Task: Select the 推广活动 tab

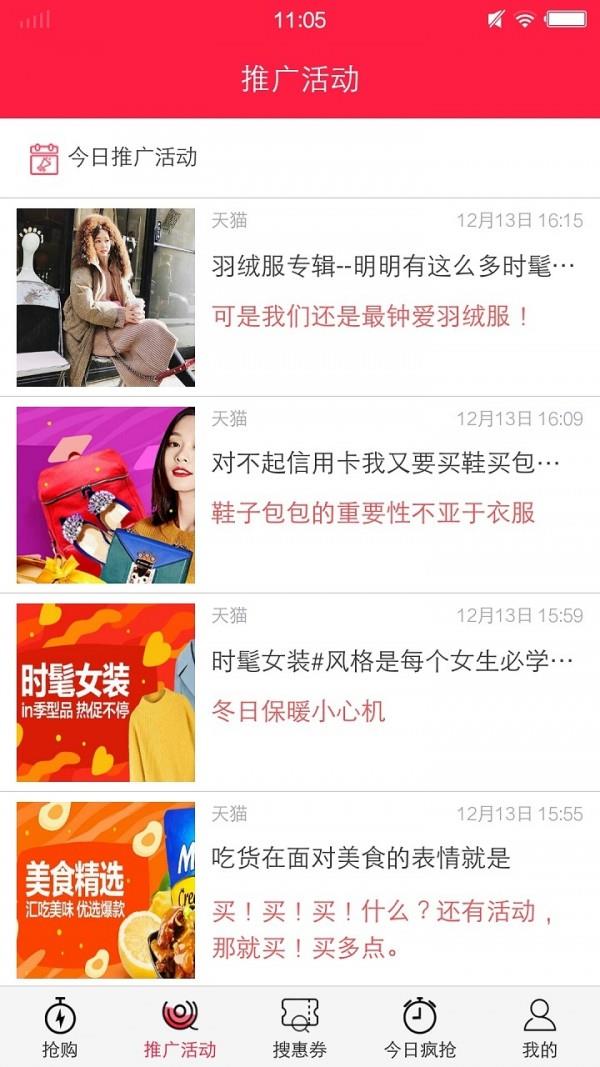Action: point(180,1028)
